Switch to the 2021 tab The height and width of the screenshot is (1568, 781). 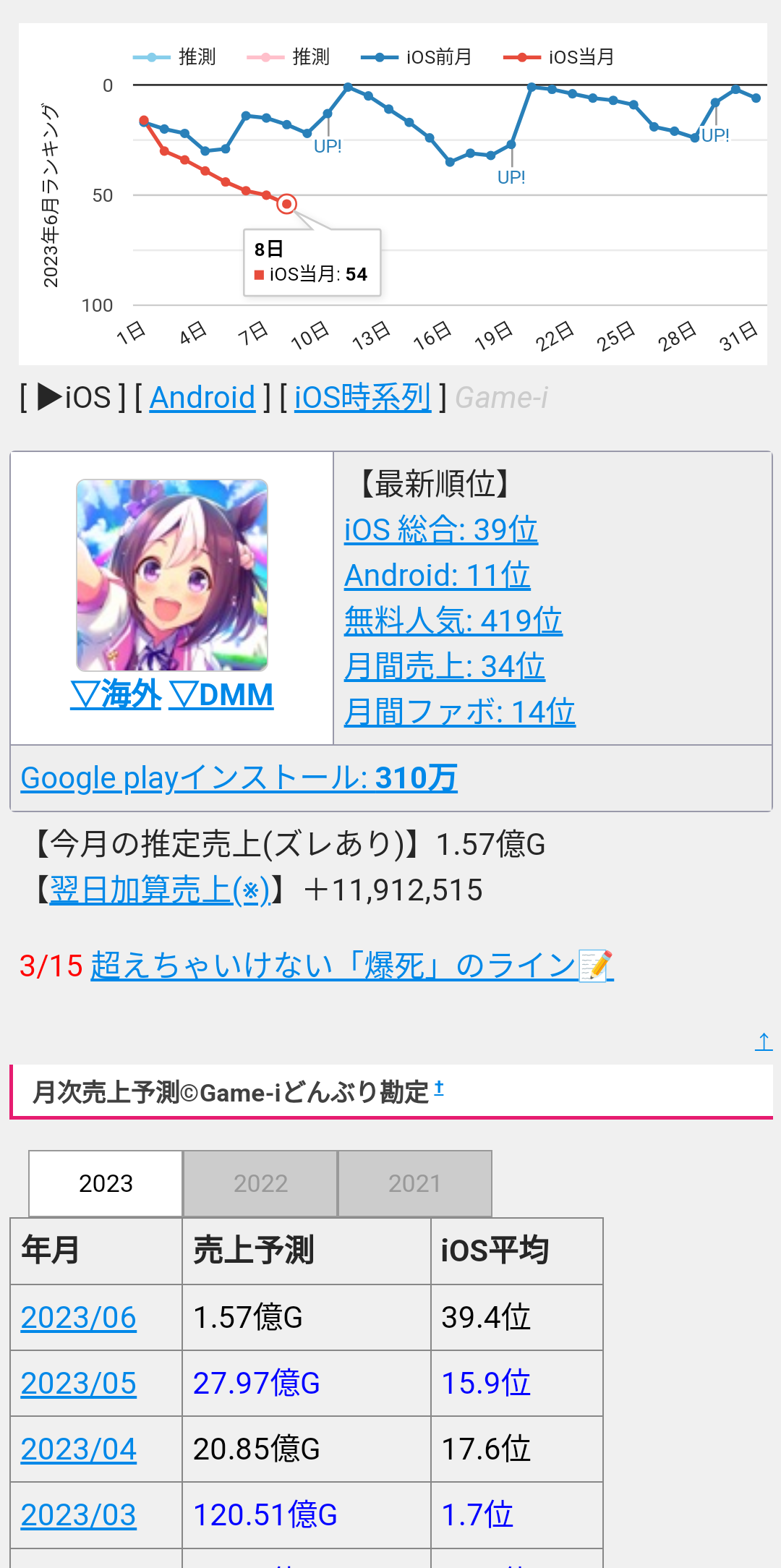pos(415,1183)
